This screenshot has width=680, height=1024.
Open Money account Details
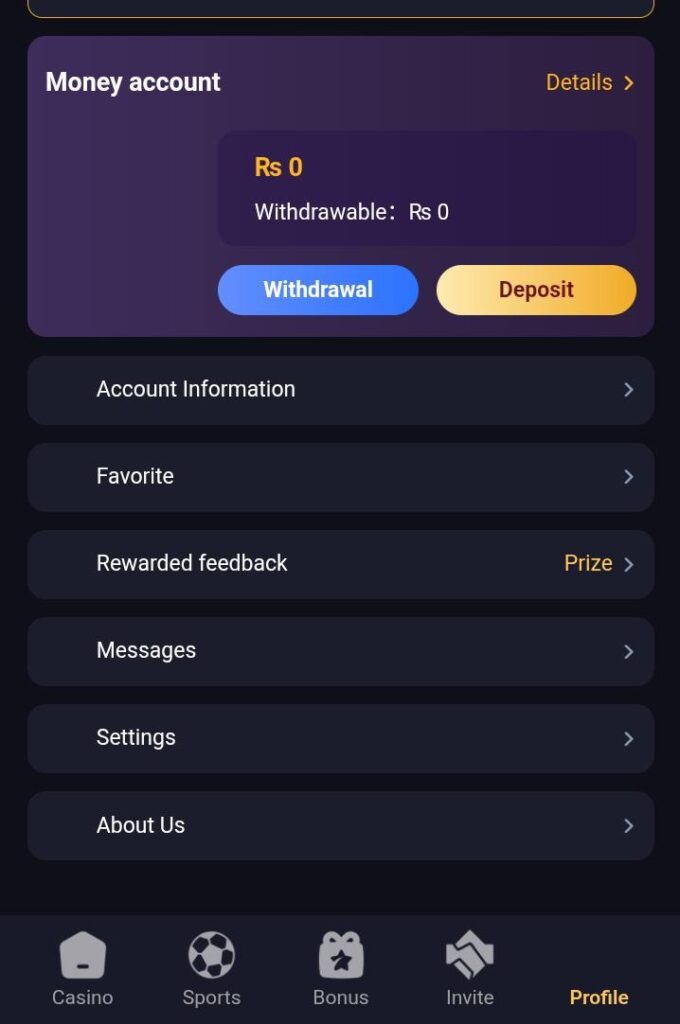point(589,83)
